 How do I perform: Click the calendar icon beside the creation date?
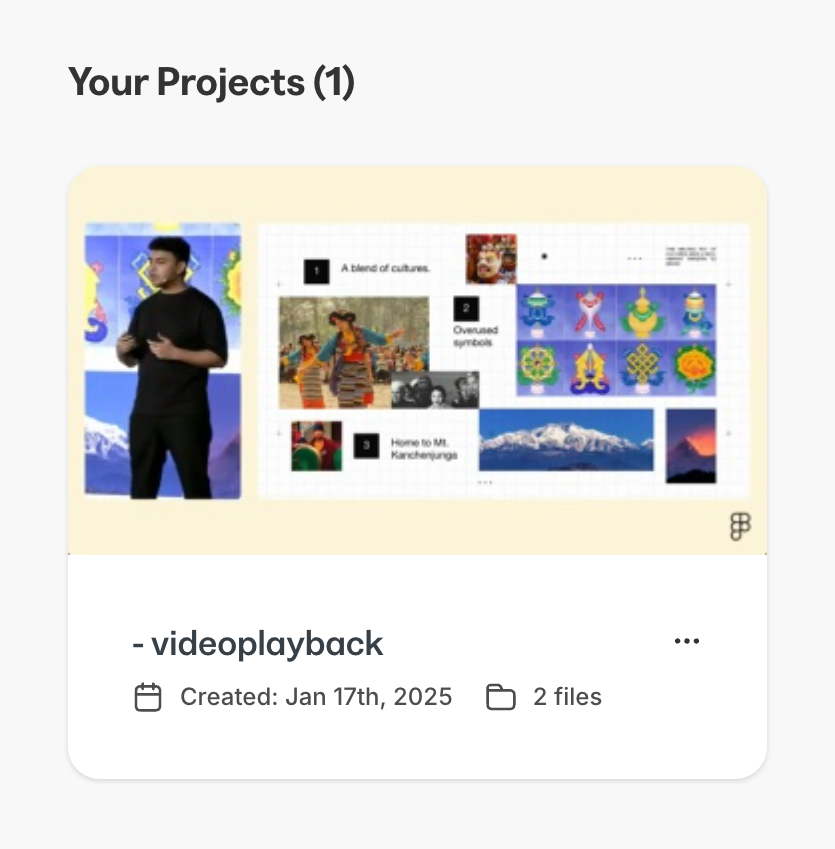pyautogui.click(x=148, y=697)
